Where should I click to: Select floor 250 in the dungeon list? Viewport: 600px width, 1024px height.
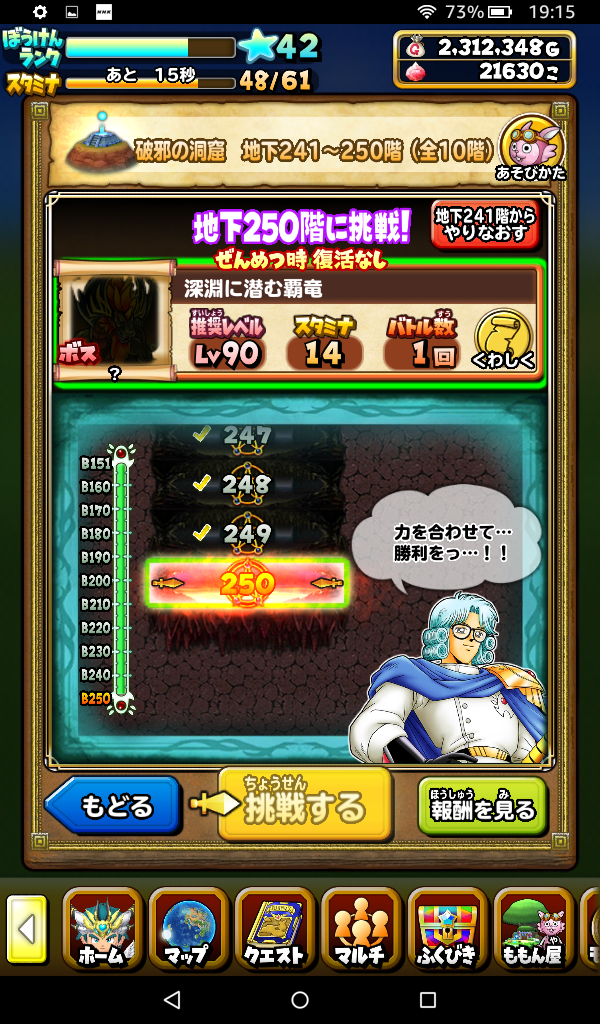[247, 583]
